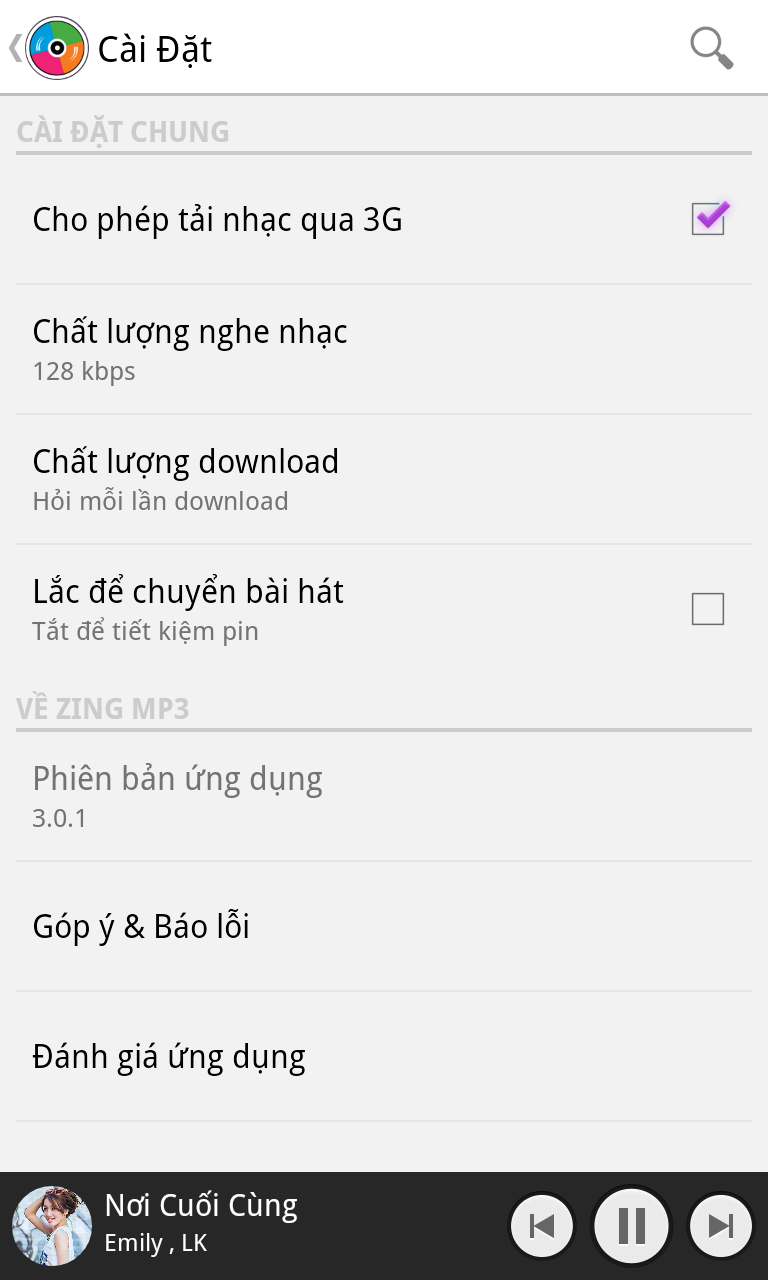Image resolution: width=768 pixels, height=1280 pixels.
Task: Go back using the Zing MP3 logo
Action: [x=55, y=48]
